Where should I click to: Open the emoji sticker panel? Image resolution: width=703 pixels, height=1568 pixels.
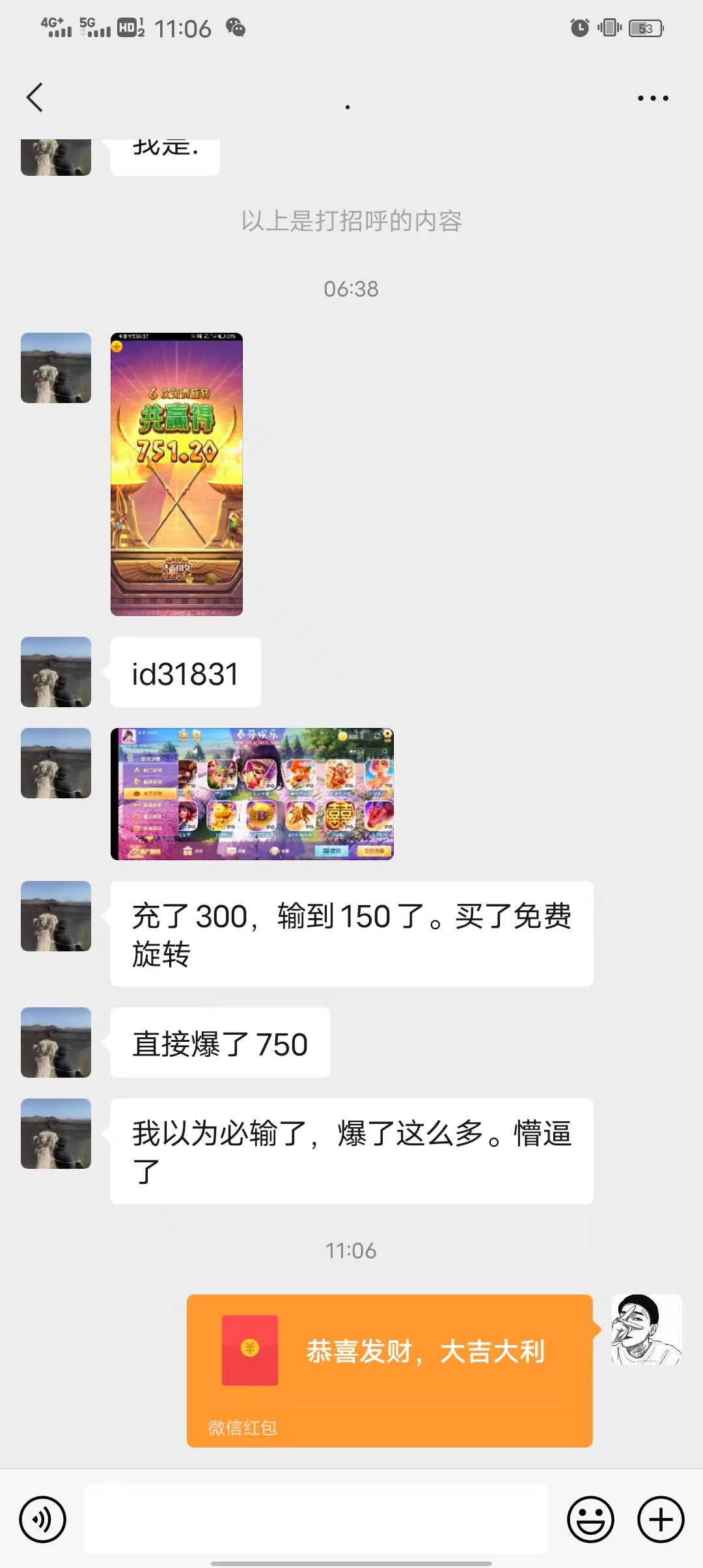click(590, 1520)
